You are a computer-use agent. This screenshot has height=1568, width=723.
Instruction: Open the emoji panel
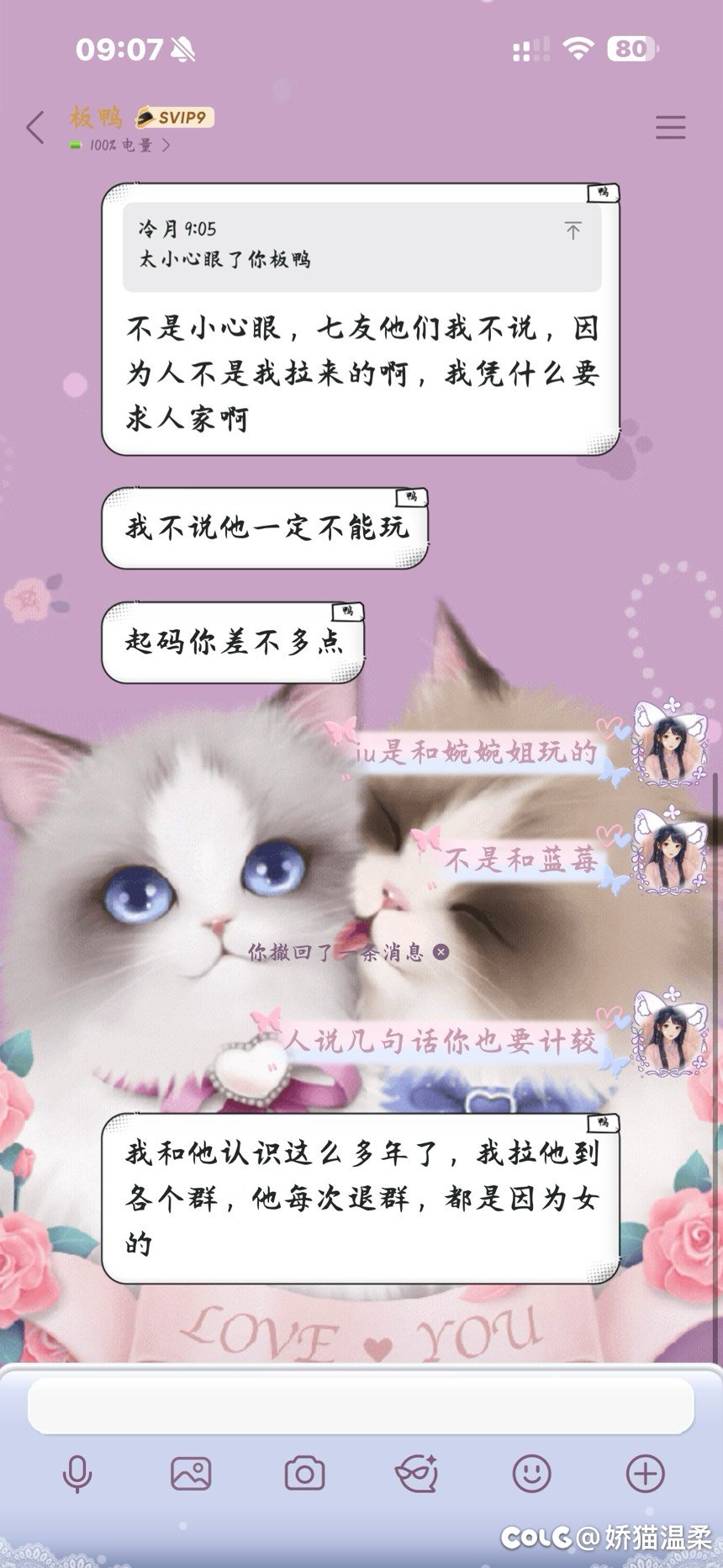531,1474
